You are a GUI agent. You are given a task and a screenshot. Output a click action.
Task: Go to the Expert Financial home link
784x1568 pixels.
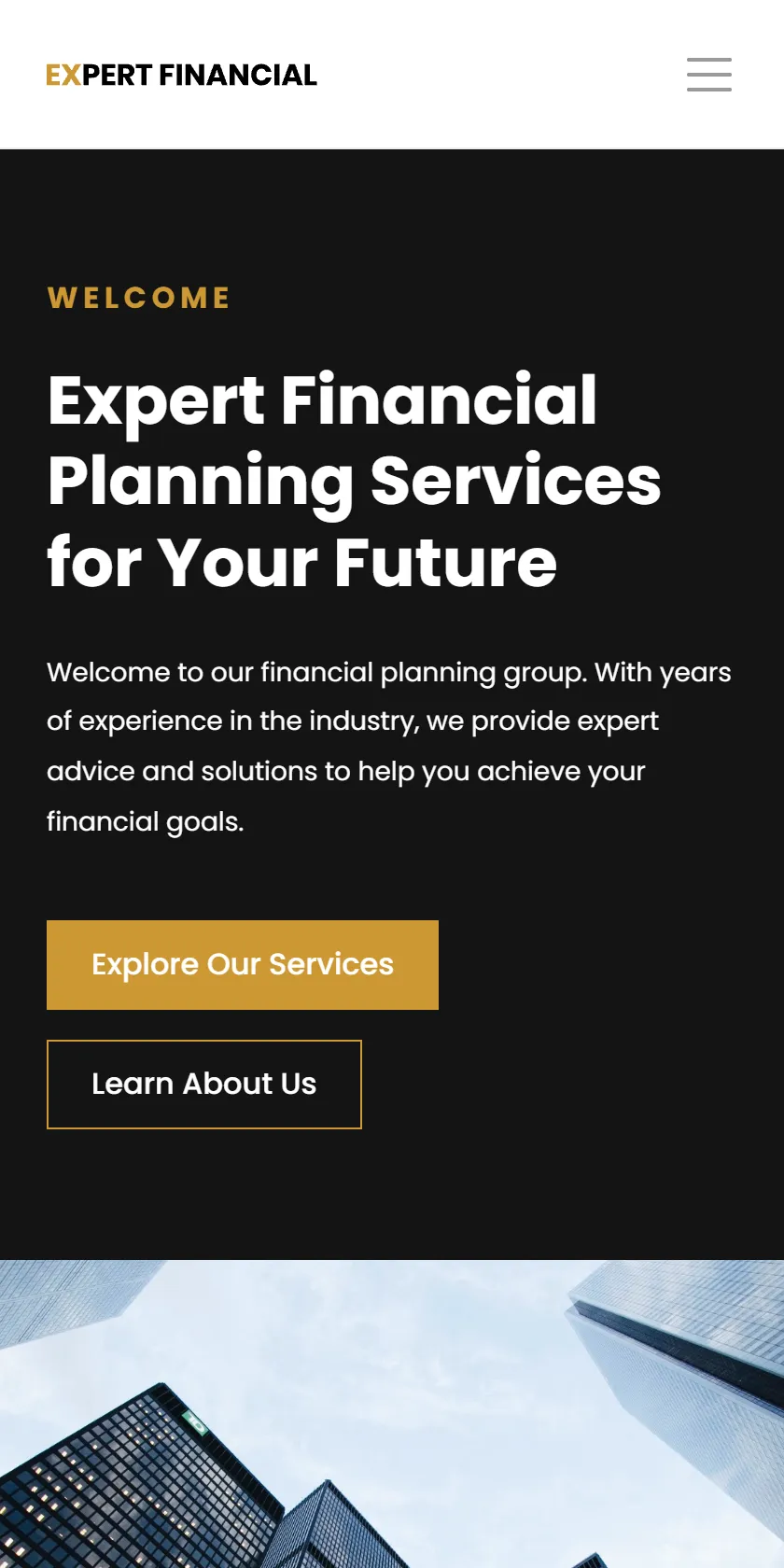tap(182, 75)
